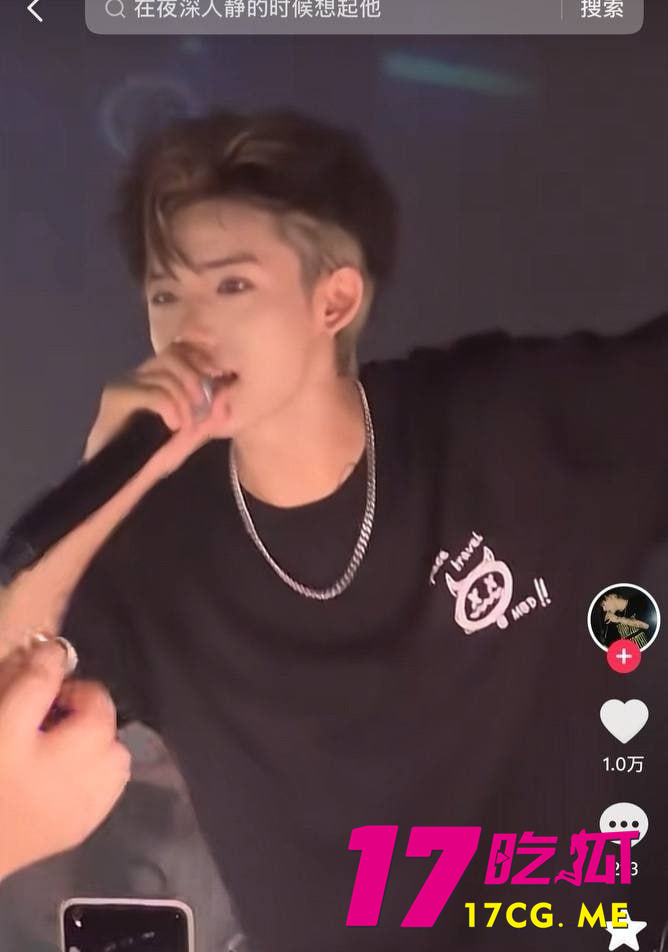The image size is (668, 952).
Task: Open the creator's profile avatar
Action: pos(623,618)
